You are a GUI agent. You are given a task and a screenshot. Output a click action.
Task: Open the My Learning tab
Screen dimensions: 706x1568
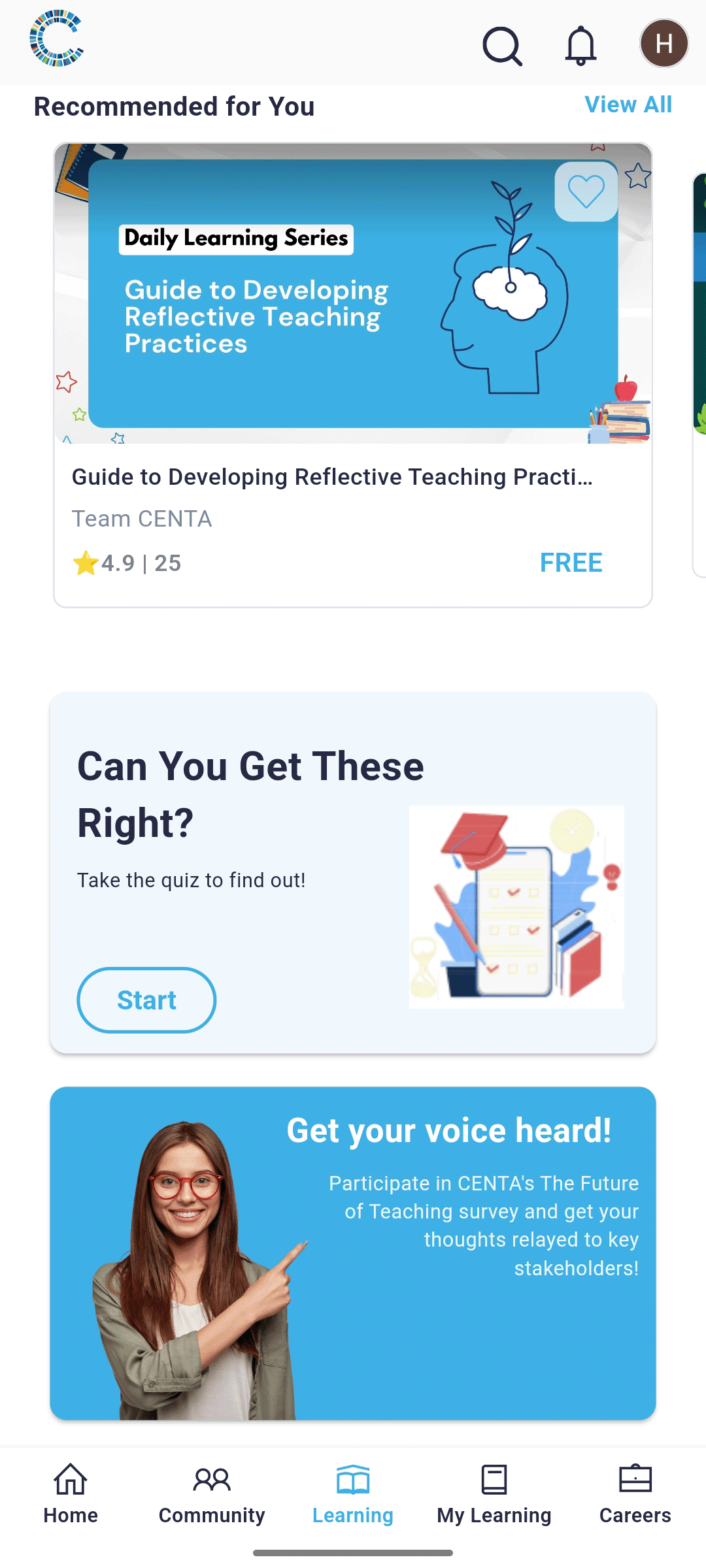click(494, 1494)
